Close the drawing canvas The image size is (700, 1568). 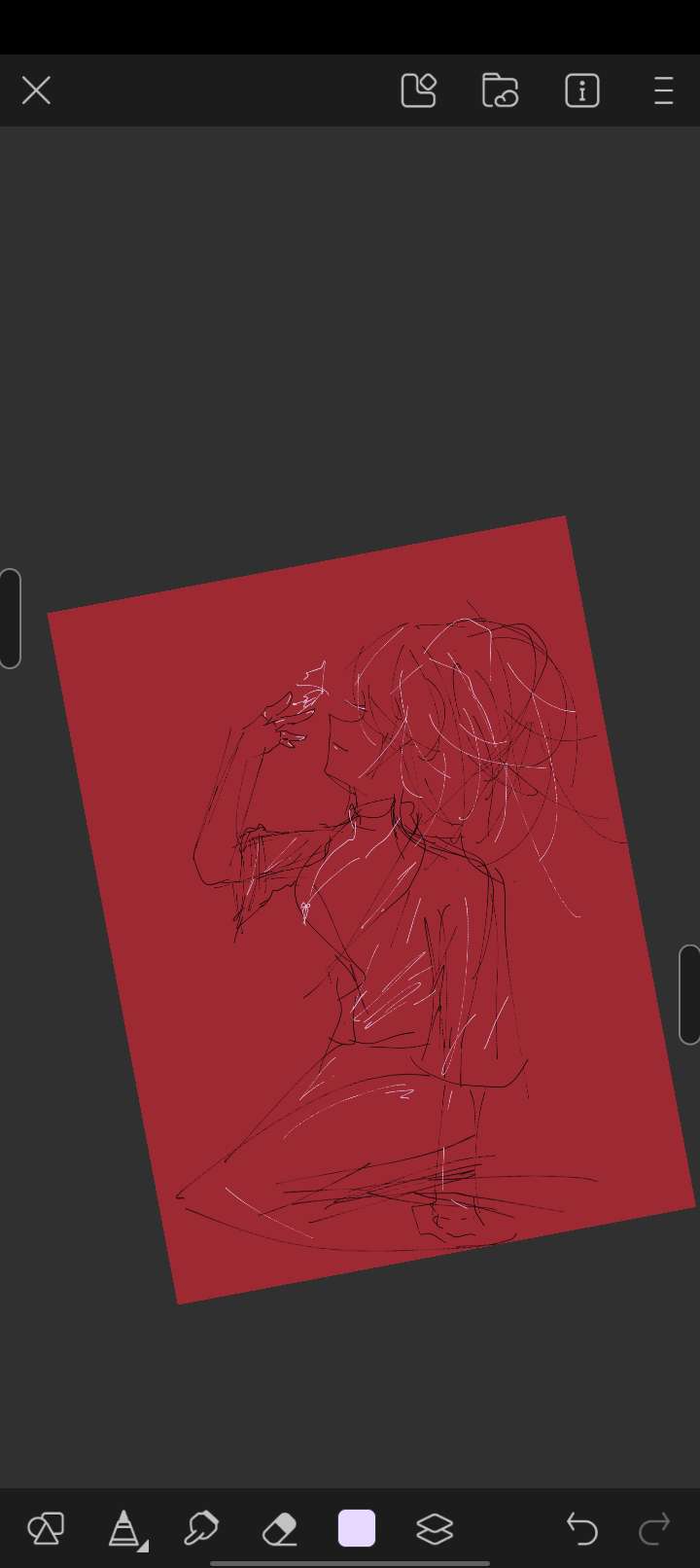click(36, 90)
